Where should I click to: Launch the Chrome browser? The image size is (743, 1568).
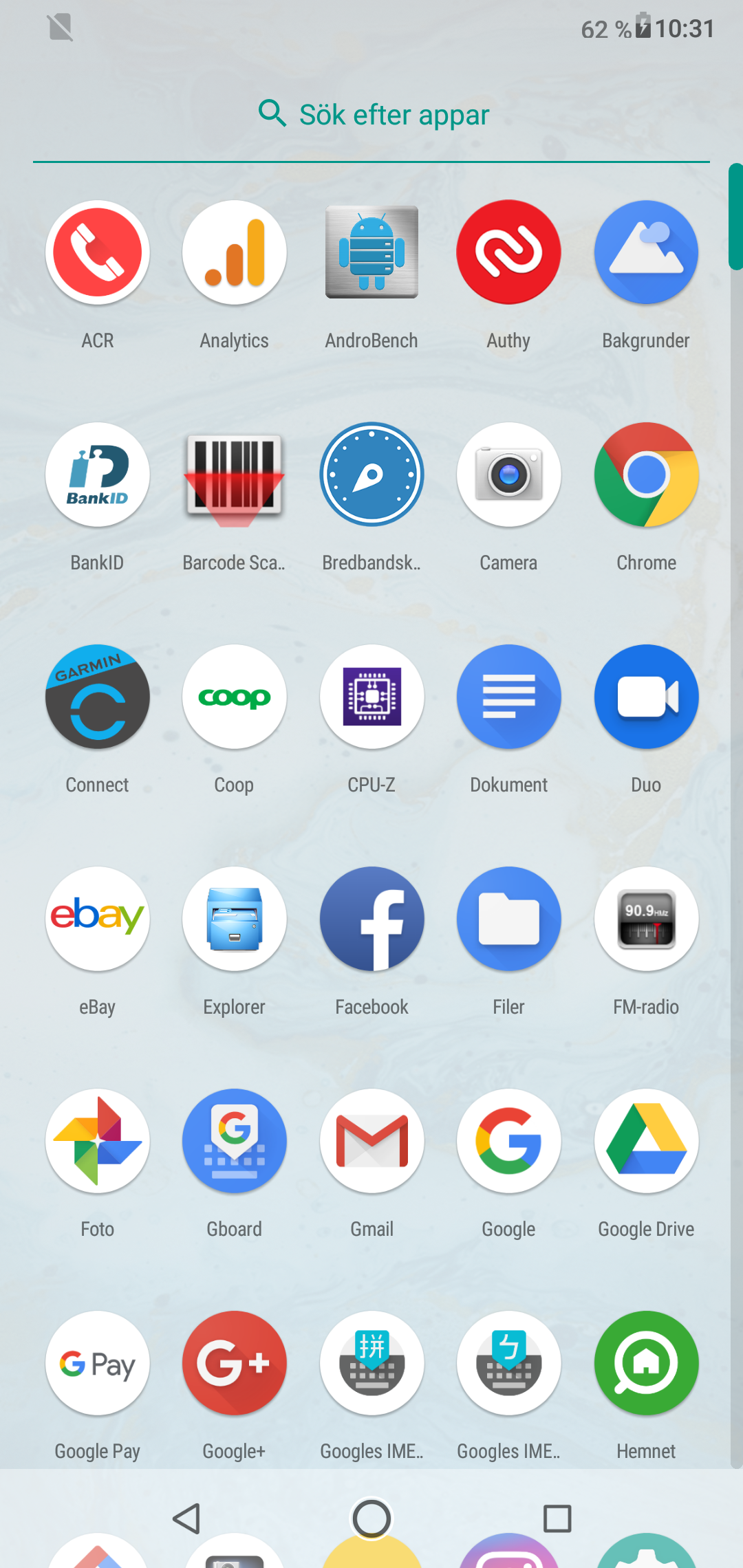coord(646,475)
